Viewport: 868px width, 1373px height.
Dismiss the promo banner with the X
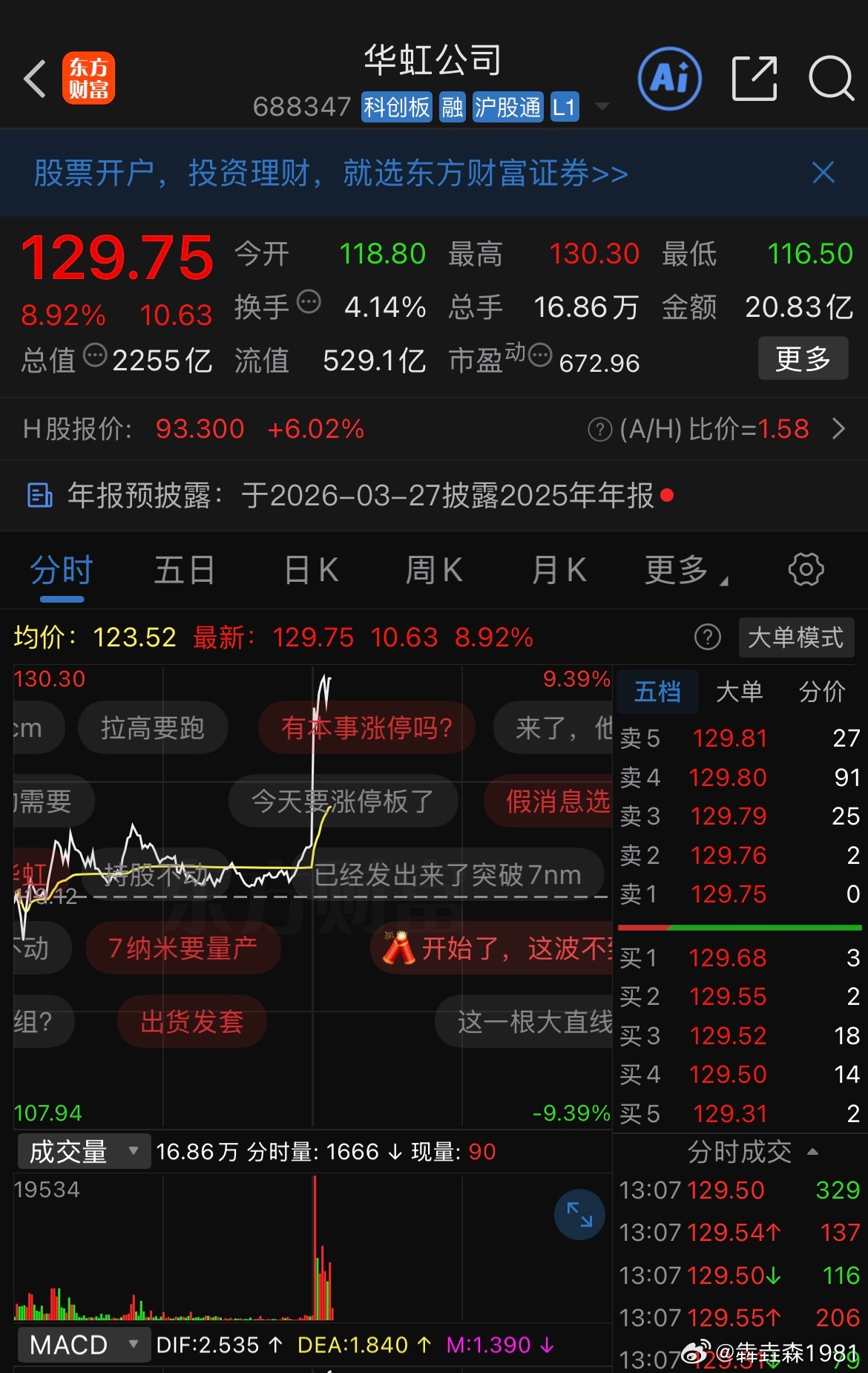tap(822, 172)
